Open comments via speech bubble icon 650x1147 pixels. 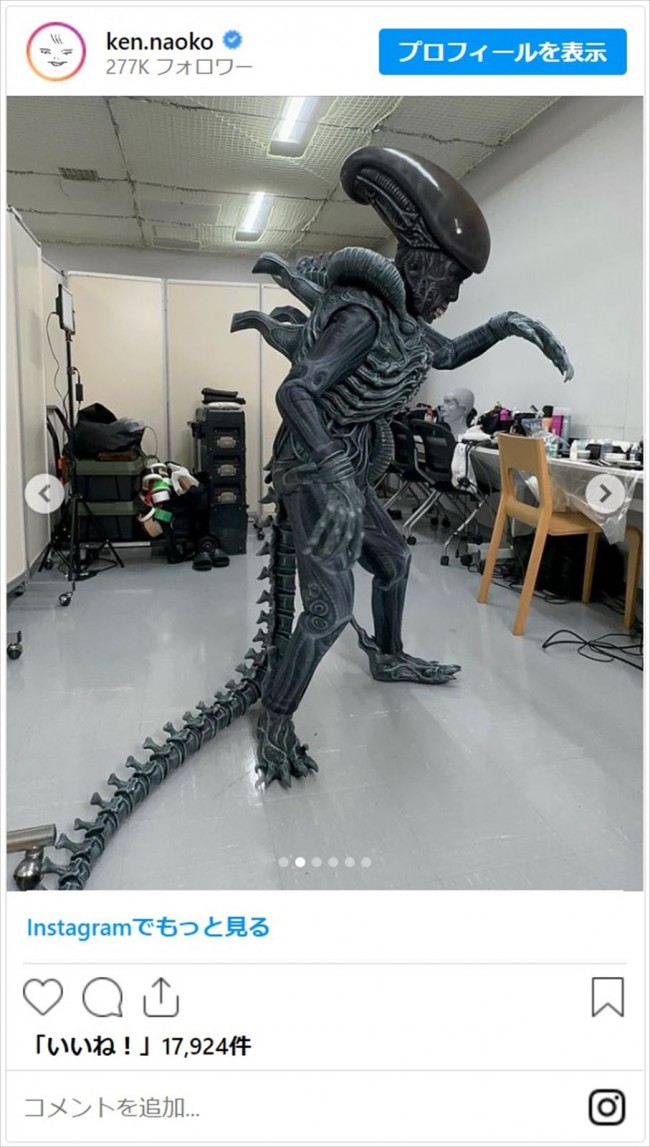point(102,997)
